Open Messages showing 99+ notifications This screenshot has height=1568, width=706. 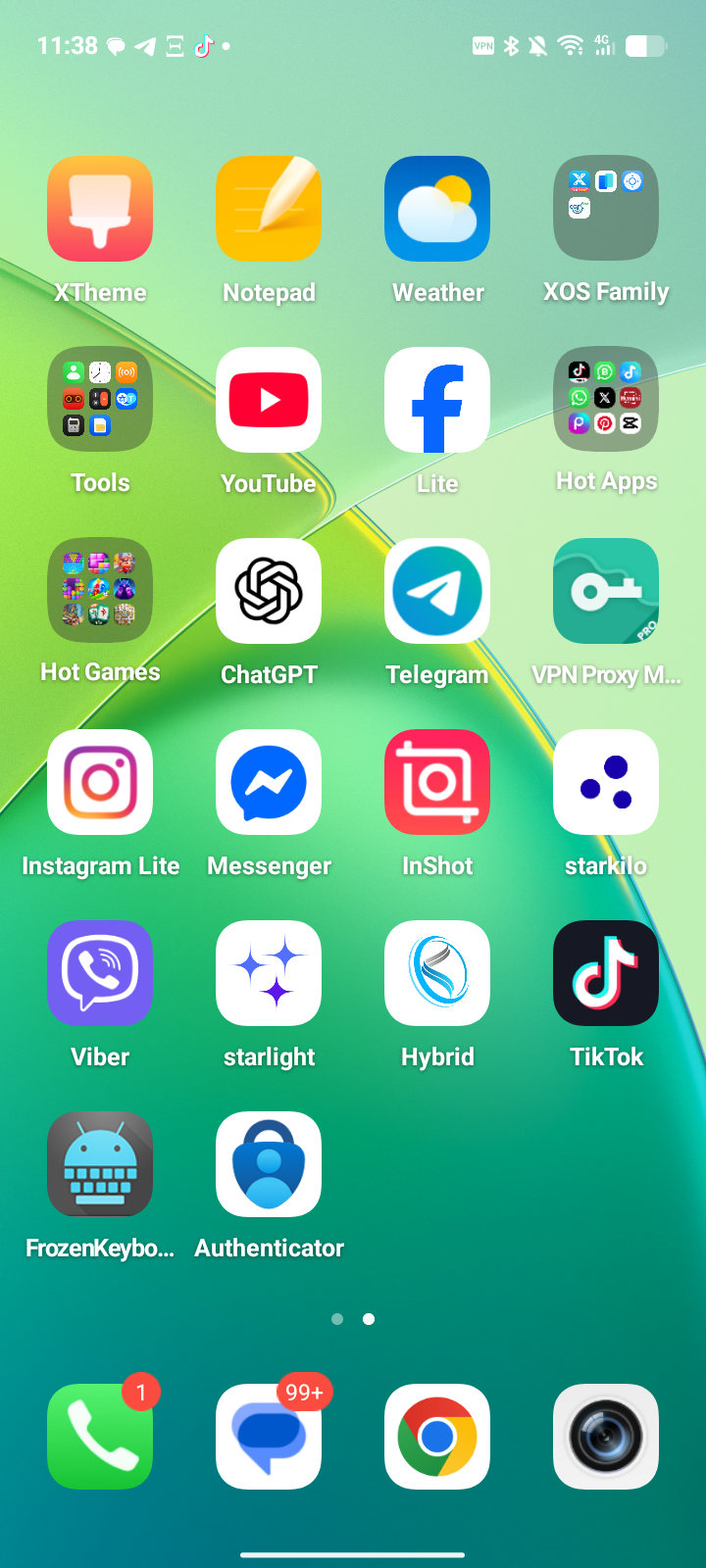(x=269, y=1437)
